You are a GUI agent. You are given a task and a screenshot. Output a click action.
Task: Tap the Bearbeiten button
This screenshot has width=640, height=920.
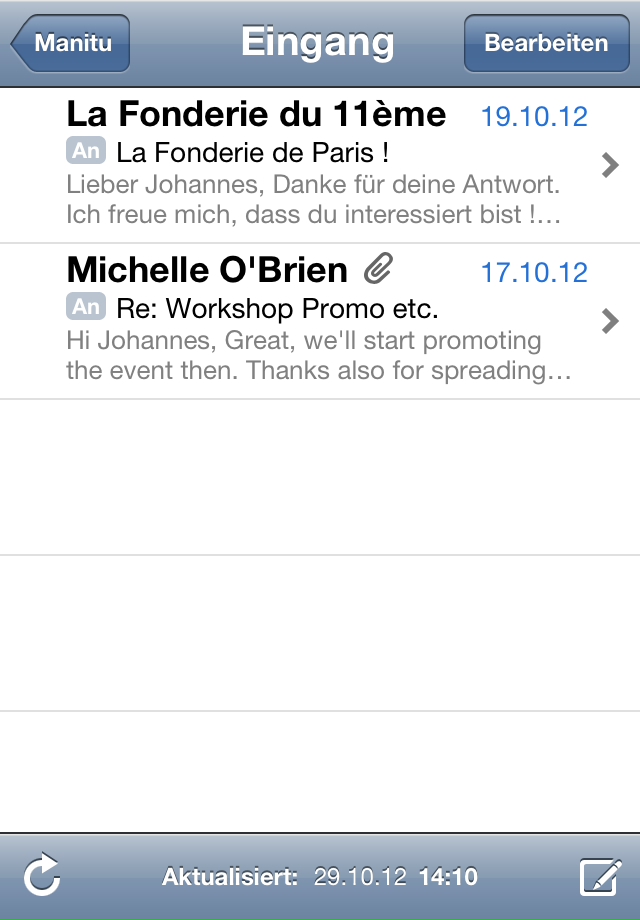click(x=546, y=43)
